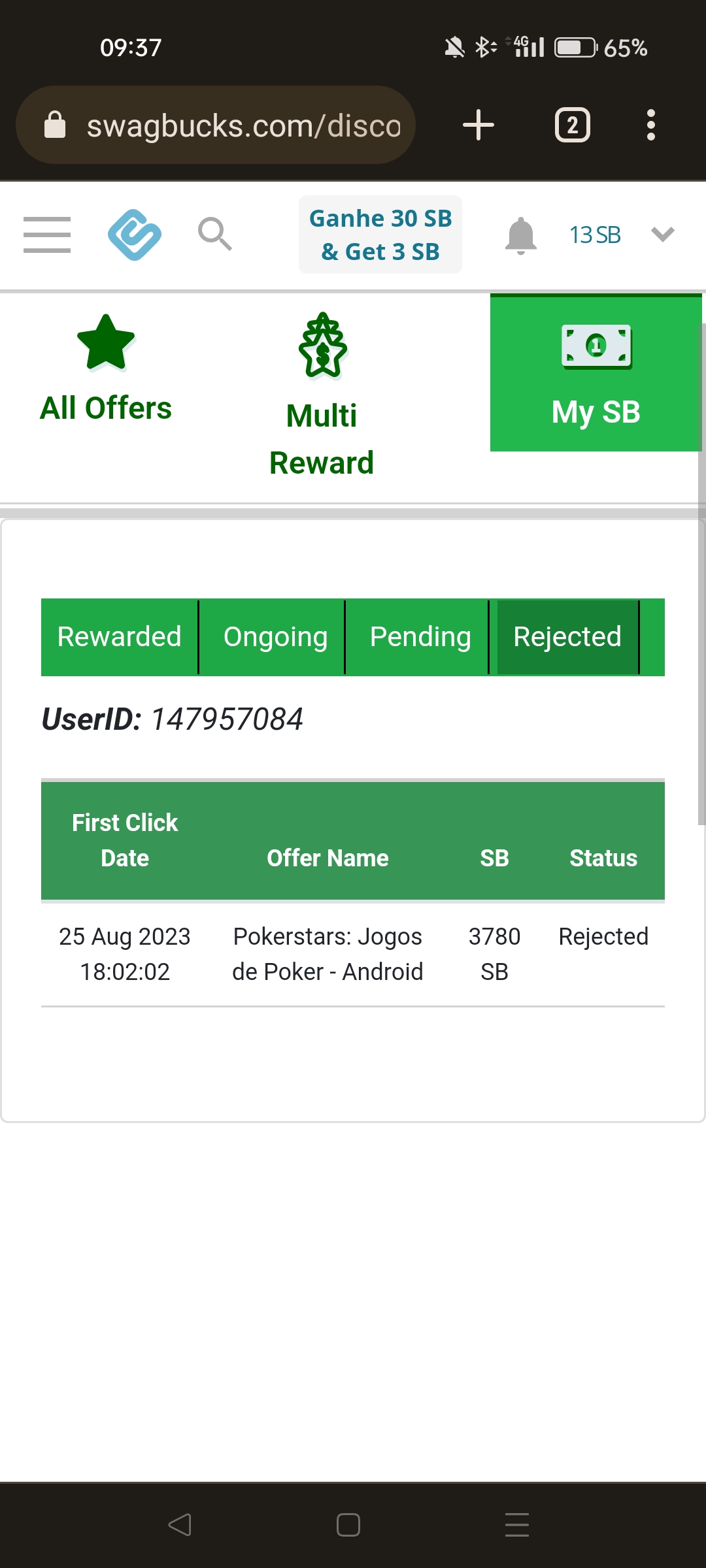This screenshot has height=1568, width=706.
Task: Show Rejected offers
Action: click(x=567, y=637)
